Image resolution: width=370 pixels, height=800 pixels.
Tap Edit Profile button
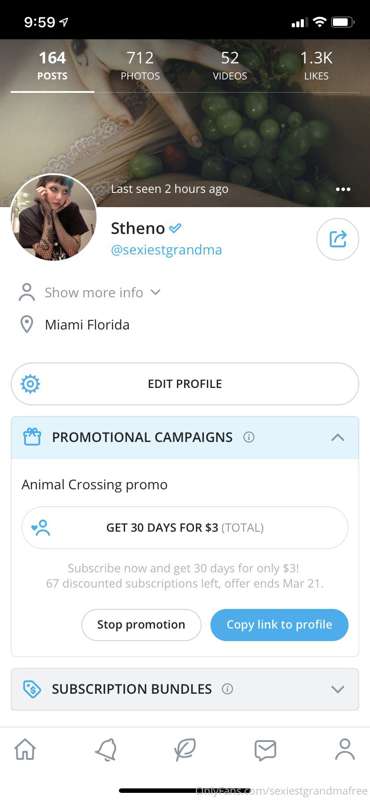(185, 384)
